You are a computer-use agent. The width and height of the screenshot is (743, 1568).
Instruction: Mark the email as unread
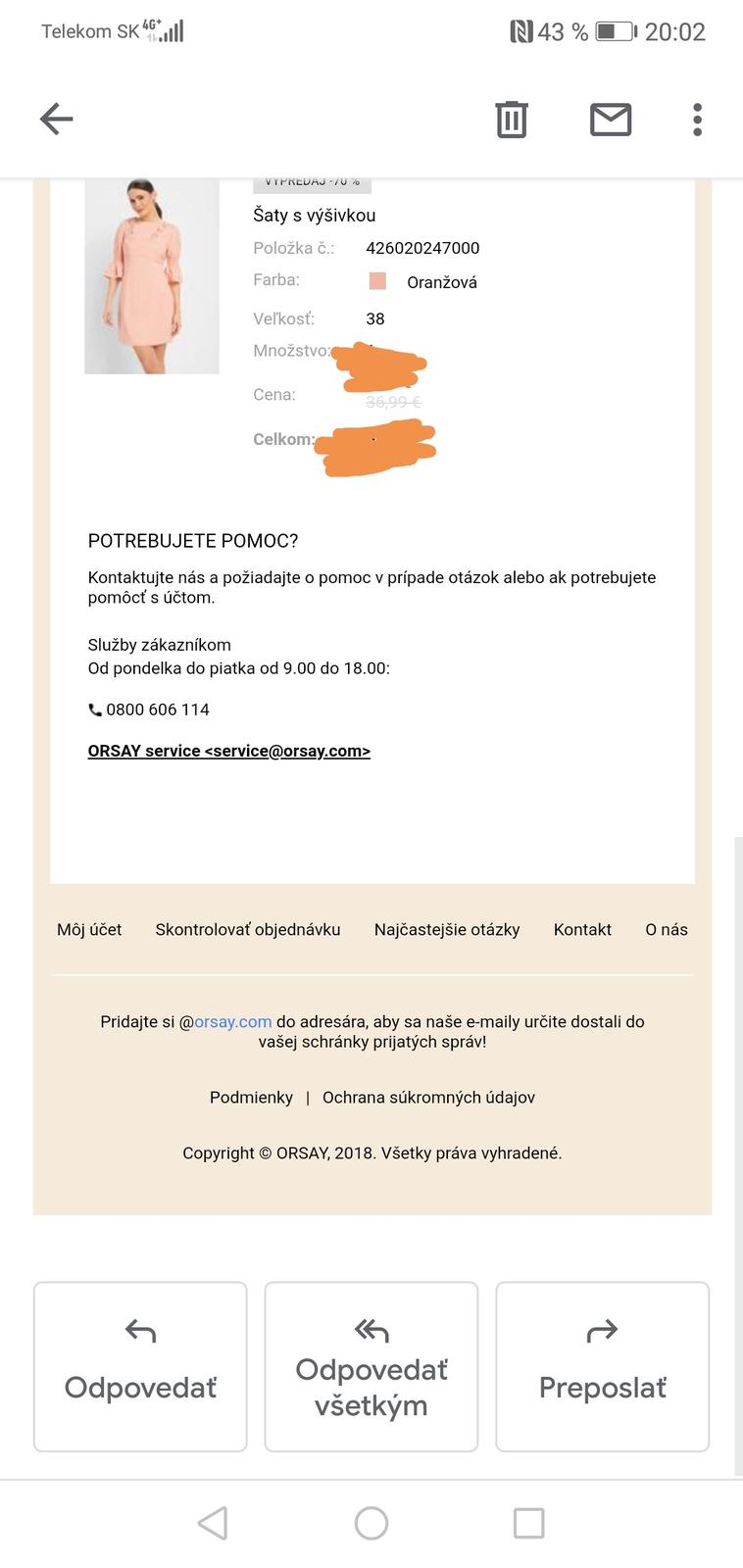tap(610, 120)
